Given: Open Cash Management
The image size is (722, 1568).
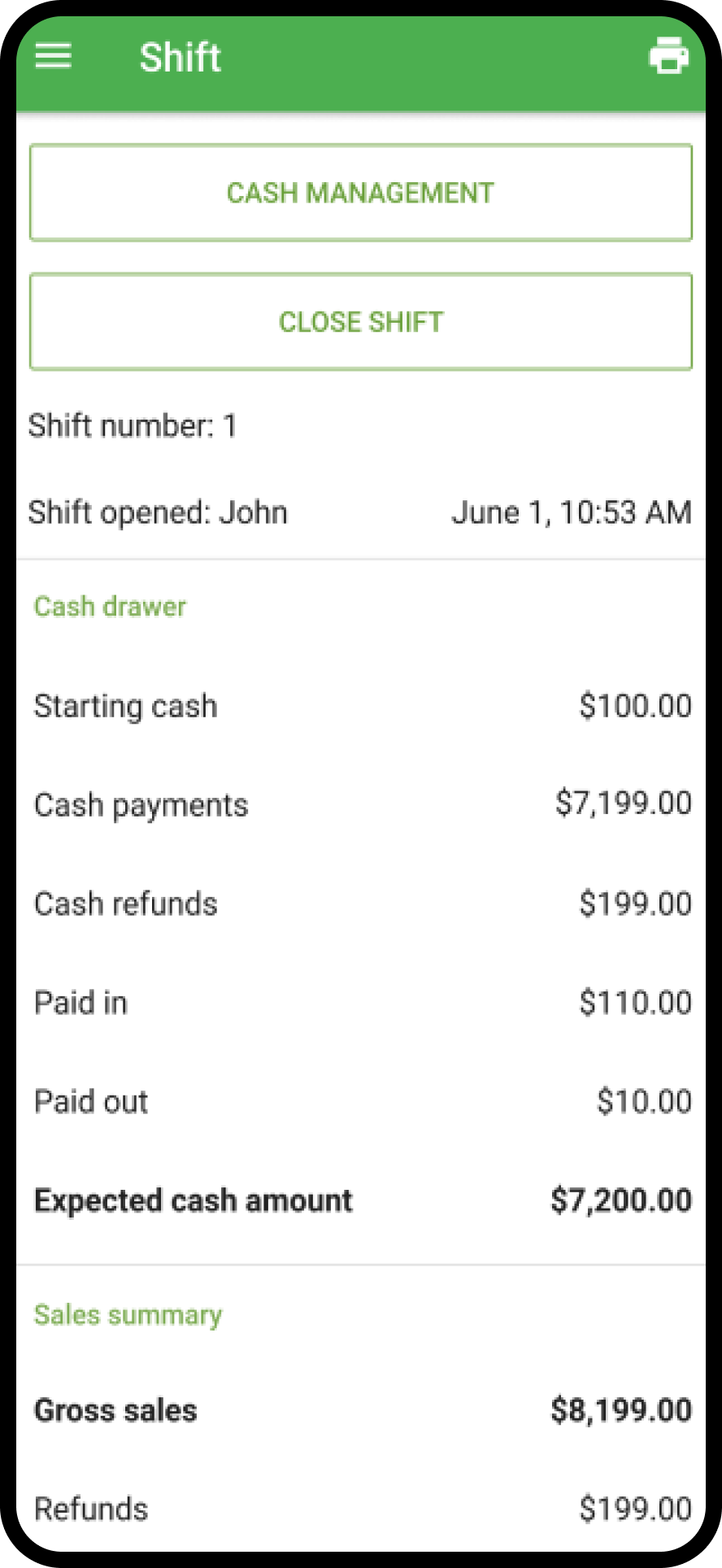Looking at the screenshot, I should pyautogui.click(x=360, y=193).
